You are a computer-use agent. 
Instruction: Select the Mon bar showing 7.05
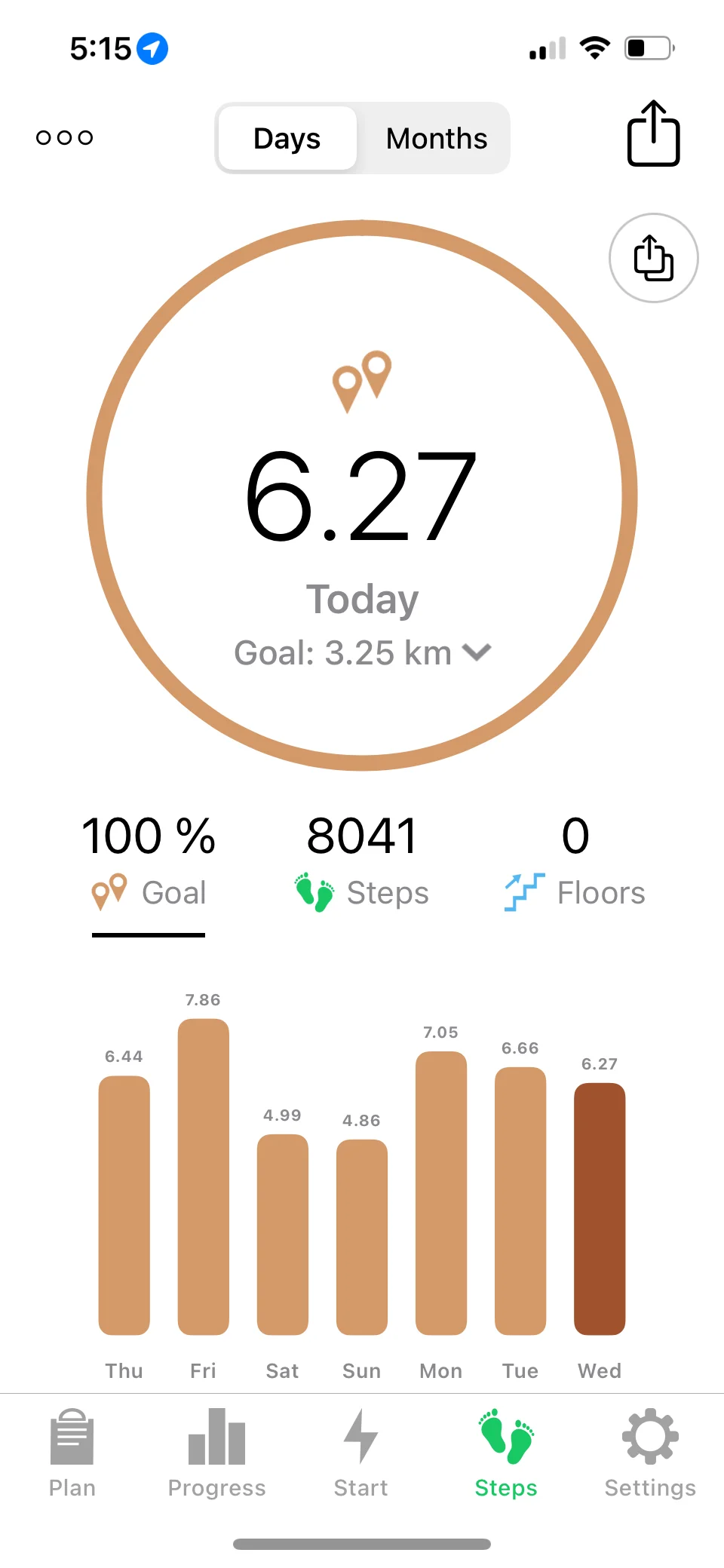tap(441, 1192)
